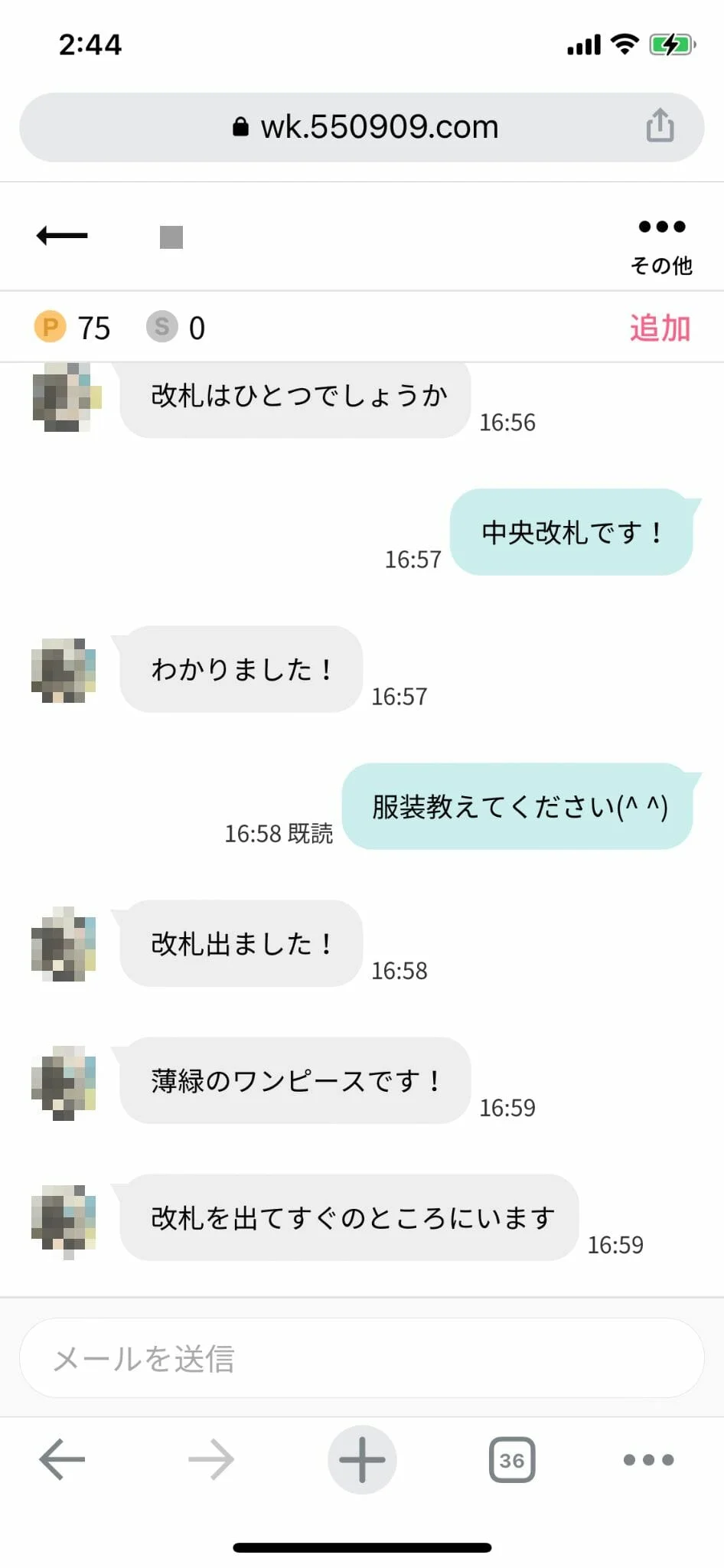Tap the P points coin icon
The image size is (724, 1568).
(x=49, y=327)
